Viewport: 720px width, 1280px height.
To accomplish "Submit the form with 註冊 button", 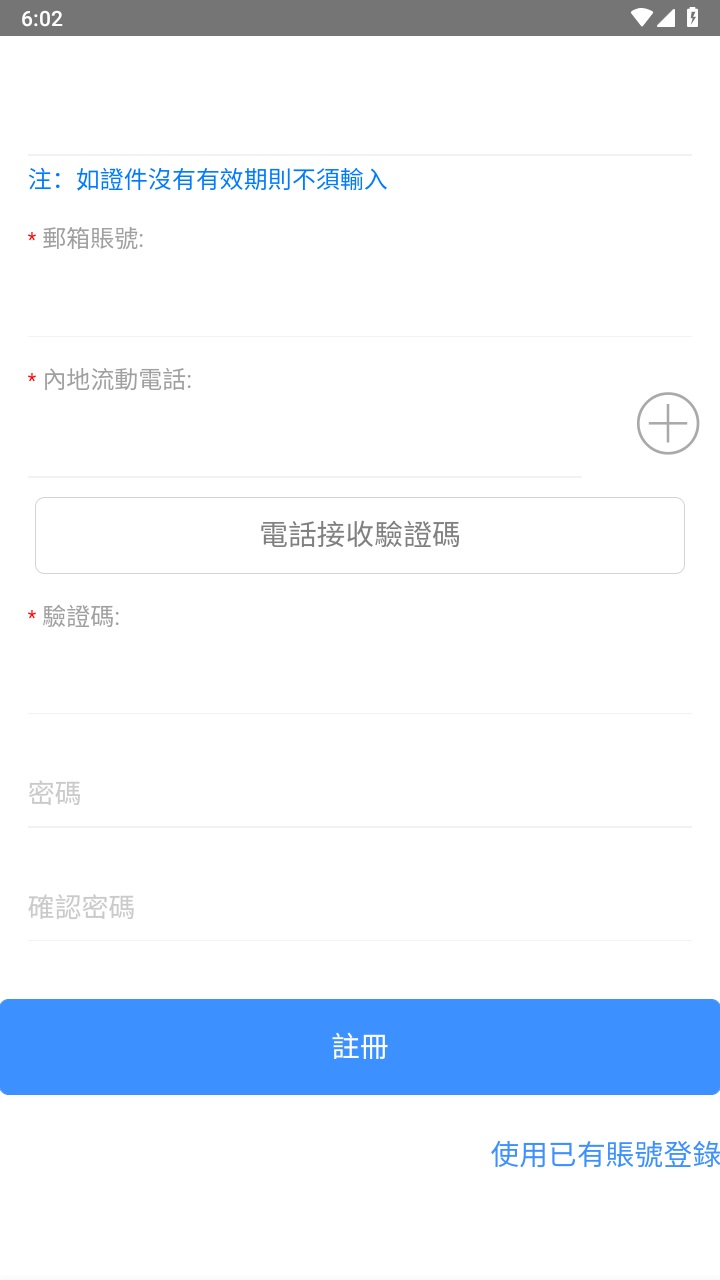I will pyautogui.click(x=360, y=1047).
